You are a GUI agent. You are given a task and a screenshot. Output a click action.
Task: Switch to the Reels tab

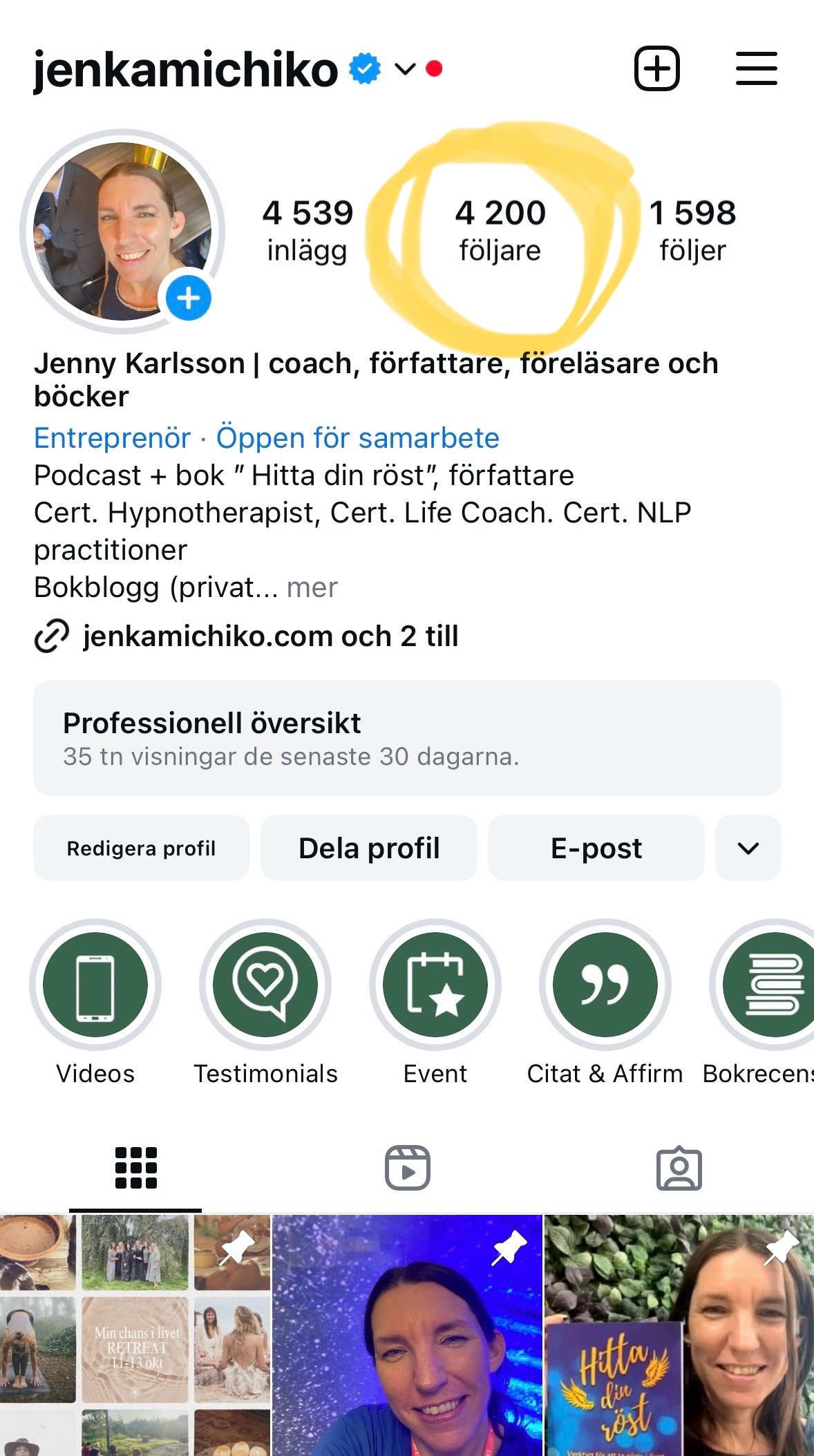(x=407, y=1168)
